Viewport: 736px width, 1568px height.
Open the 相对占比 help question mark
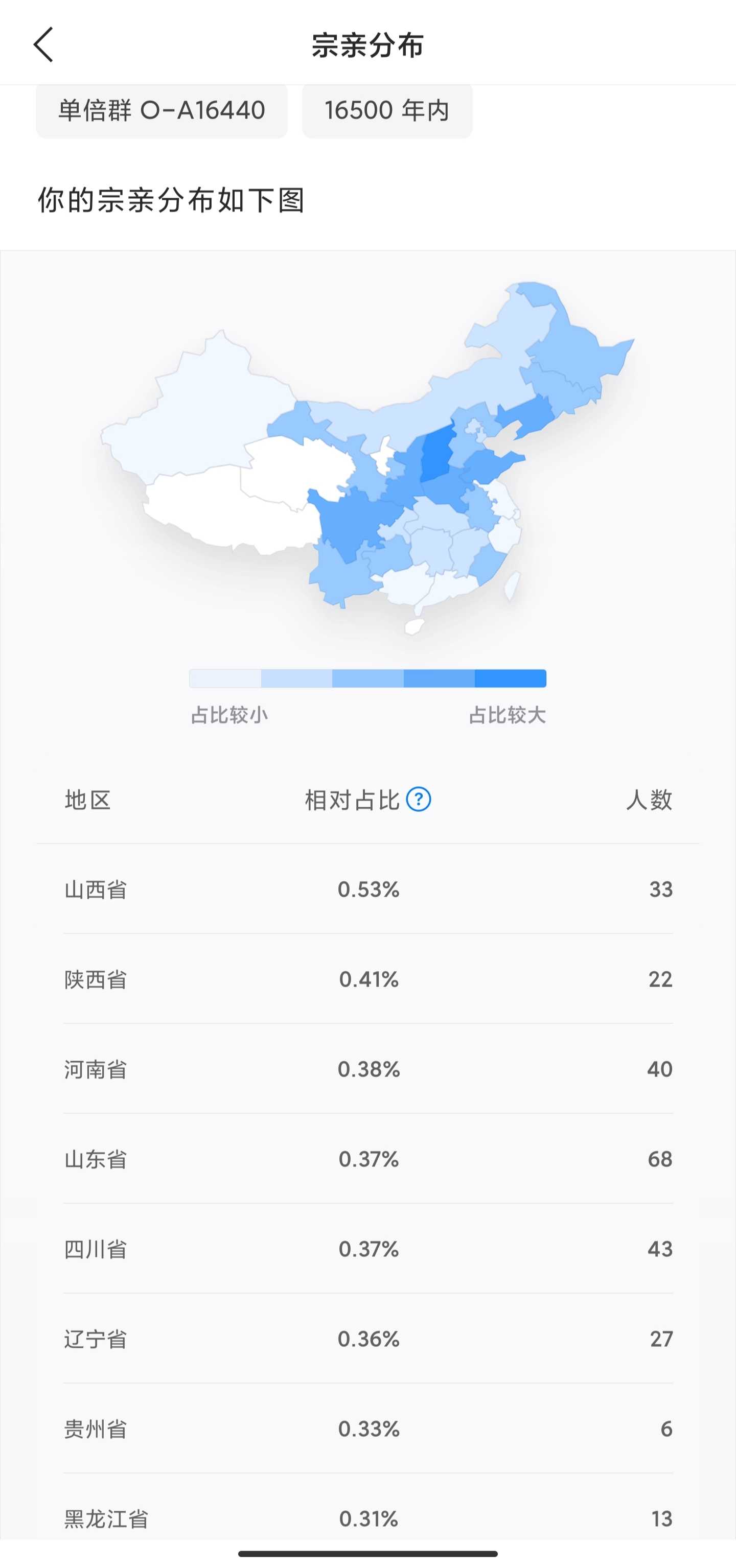(418, 799)
